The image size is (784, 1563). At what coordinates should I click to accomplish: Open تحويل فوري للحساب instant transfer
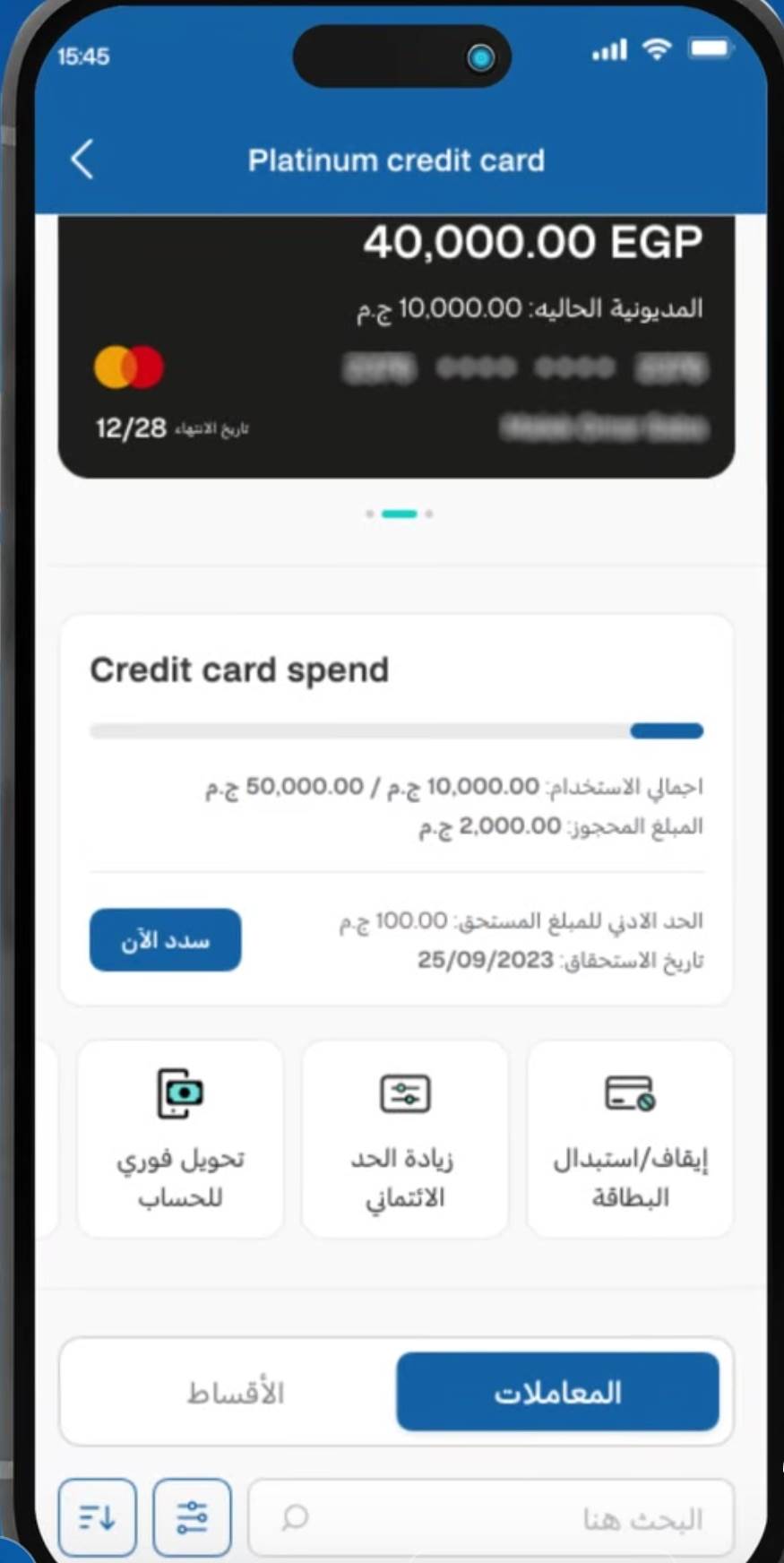(x=180, y=1138)
